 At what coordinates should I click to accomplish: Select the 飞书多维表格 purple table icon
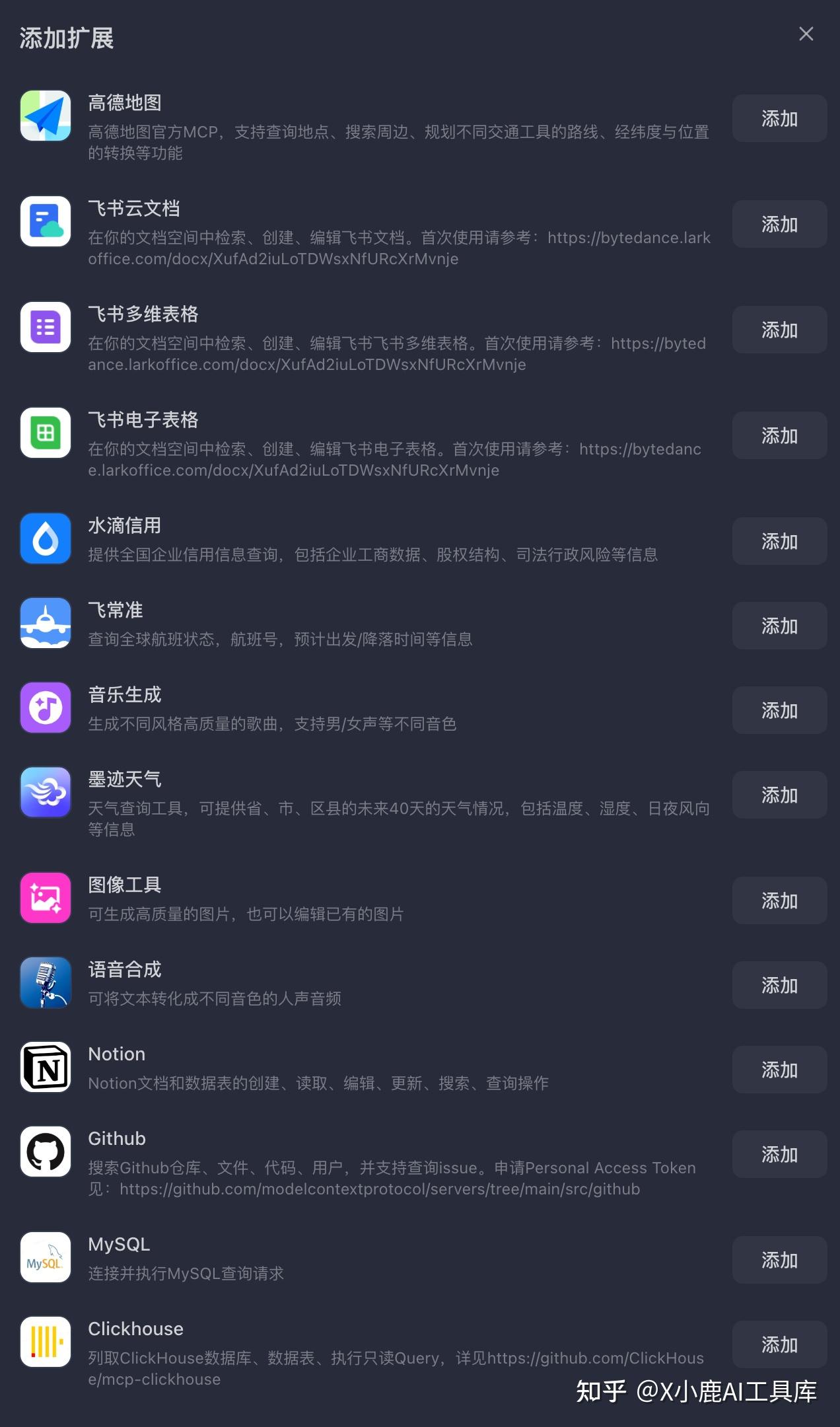[45, 328]
